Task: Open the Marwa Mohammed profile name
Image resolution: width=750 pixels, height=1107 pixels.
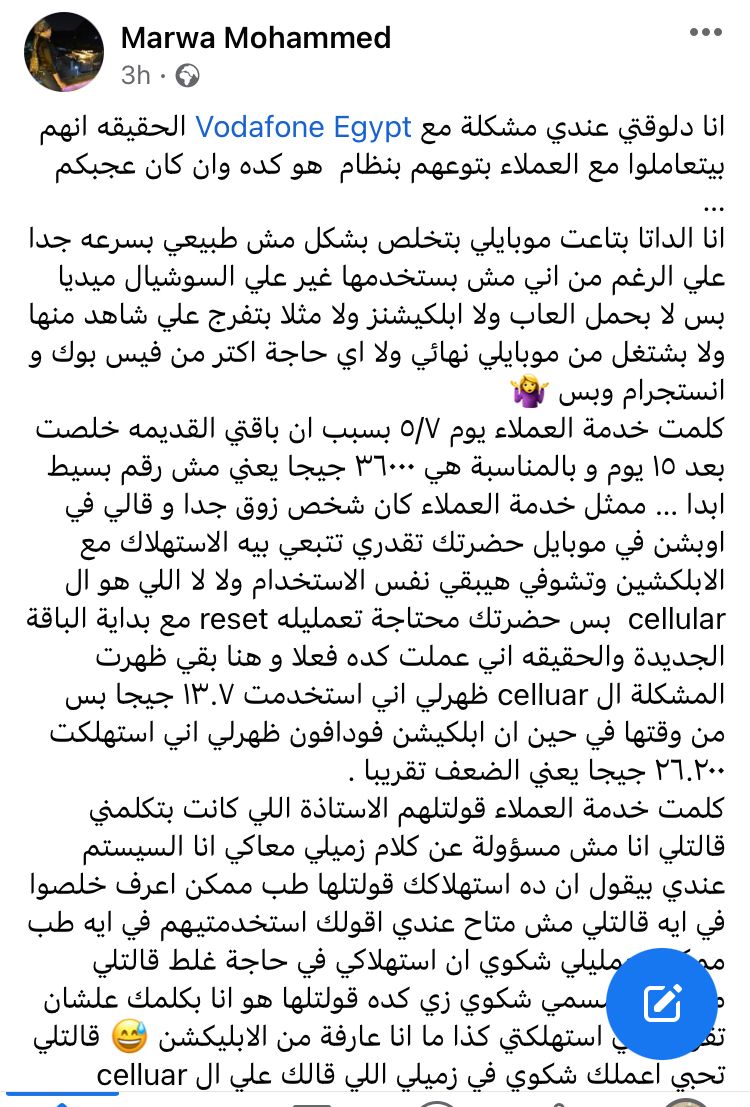Action: pos(255,38)
